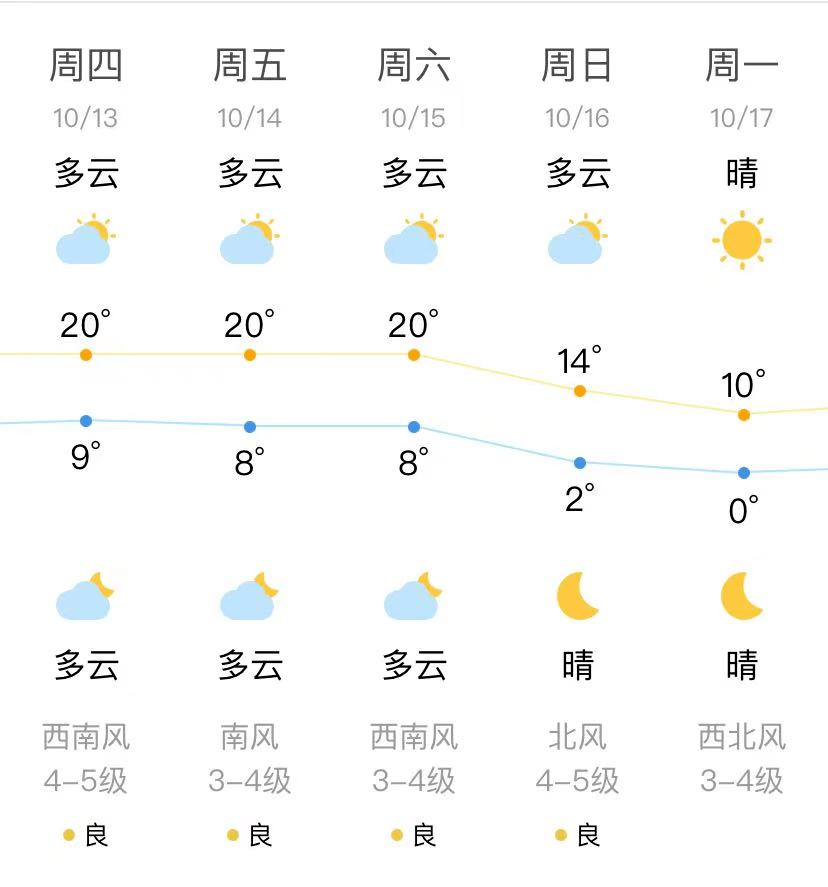Select the crescent moon icon under Monday
This screenshot has height=887, width=828.
pyautogui.click(x=743, y=594)
